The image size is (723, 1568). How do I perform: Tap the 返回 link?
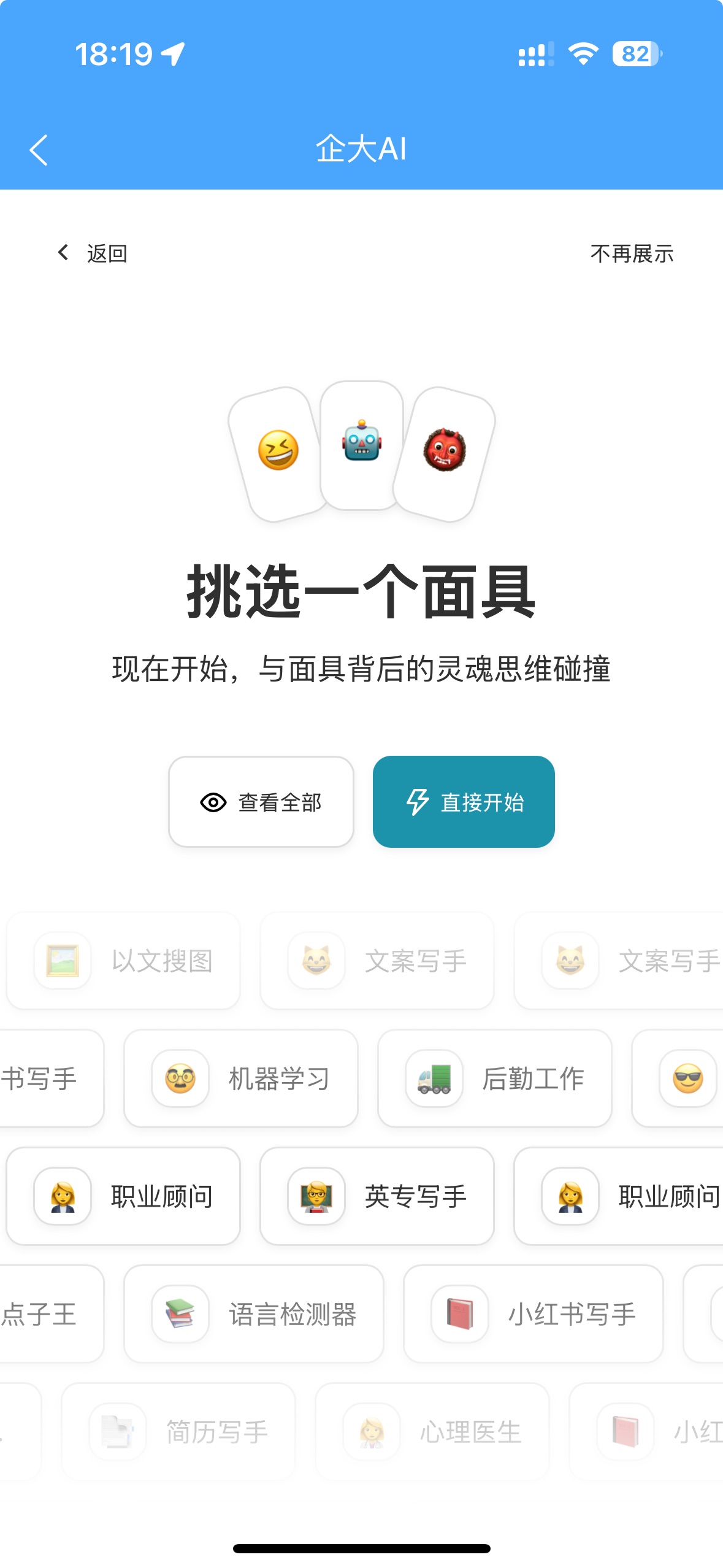coord(93,253)
